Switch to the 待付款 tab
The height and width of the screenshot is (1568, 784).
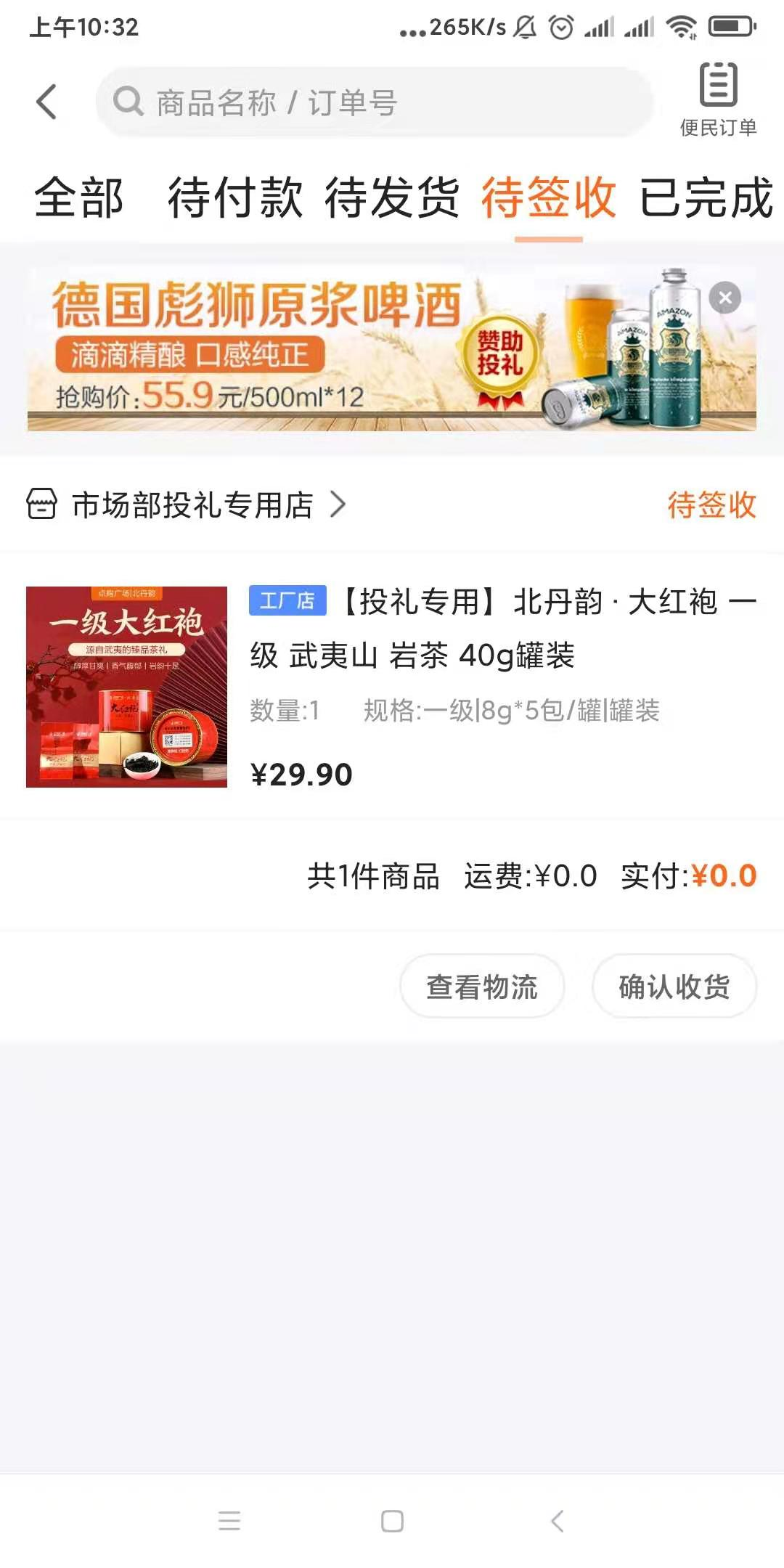coord(235,197)
